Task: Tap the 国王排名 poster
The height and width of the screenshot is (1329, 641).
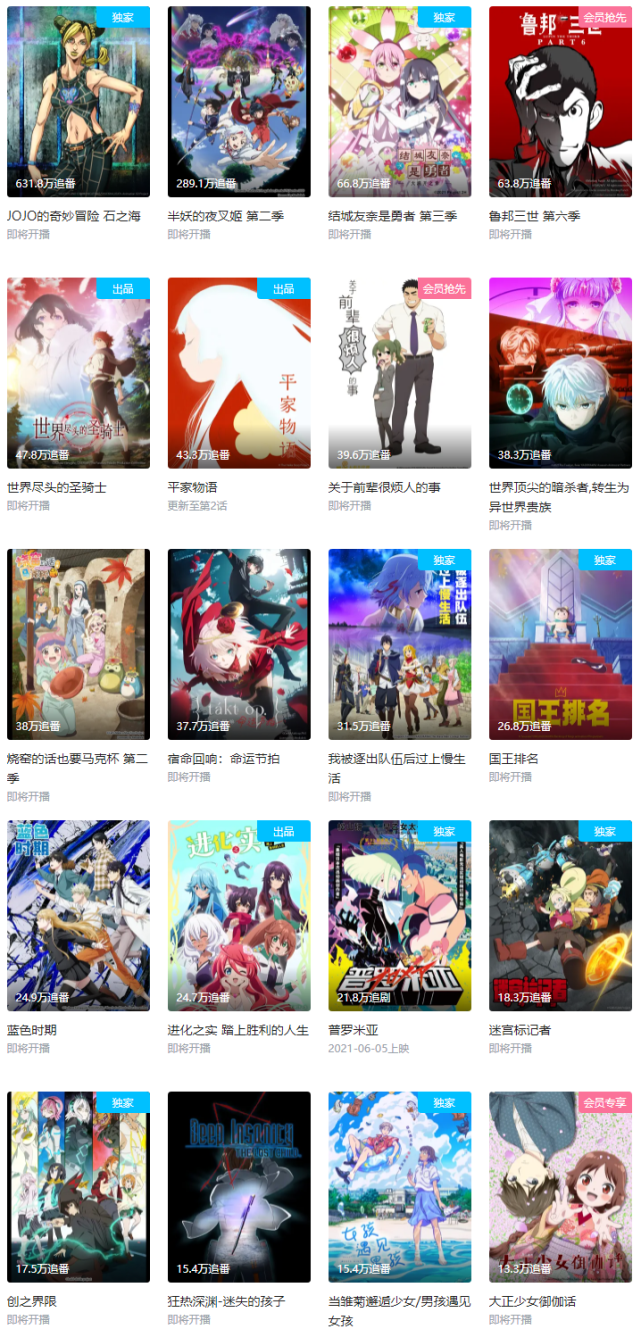Action: (x=560, y=643)
